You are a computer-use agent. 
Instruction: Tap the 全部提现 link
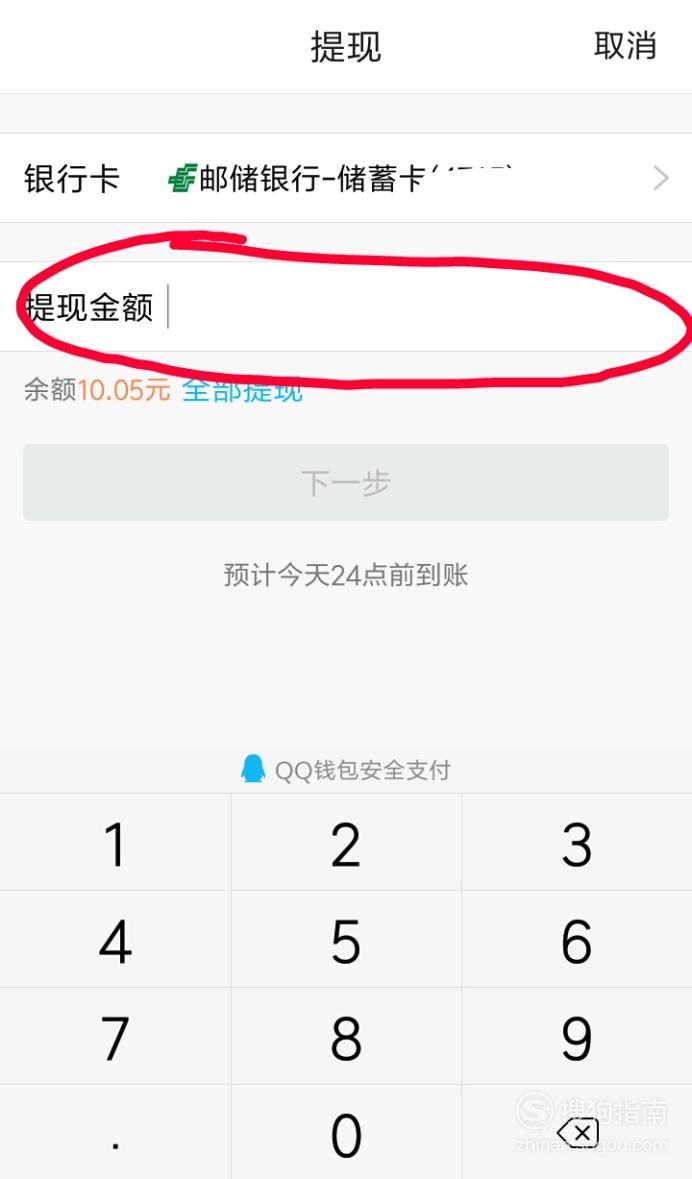tap(242, 389)
